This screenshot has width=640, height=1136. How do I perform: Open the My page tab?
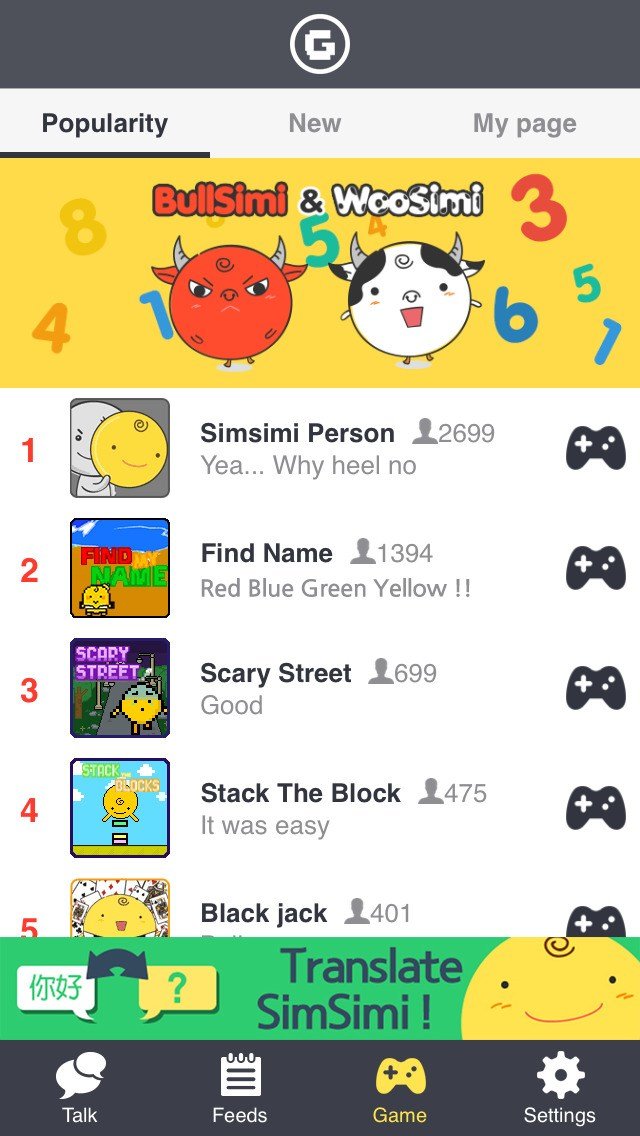[x=524, y=124]
